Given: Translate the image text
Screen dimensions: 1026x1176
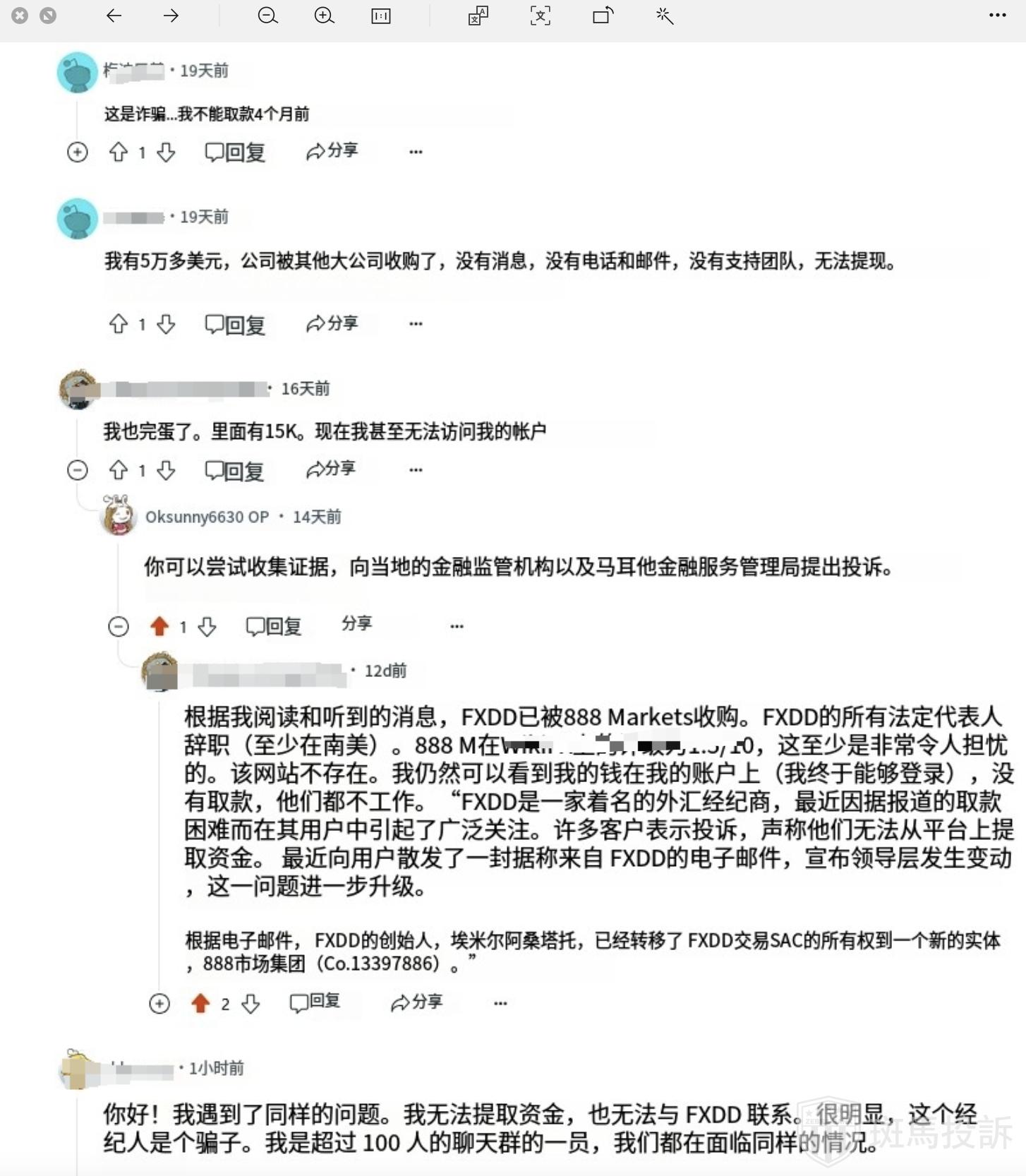Looking at the screenshot, I should pos(478,16).
